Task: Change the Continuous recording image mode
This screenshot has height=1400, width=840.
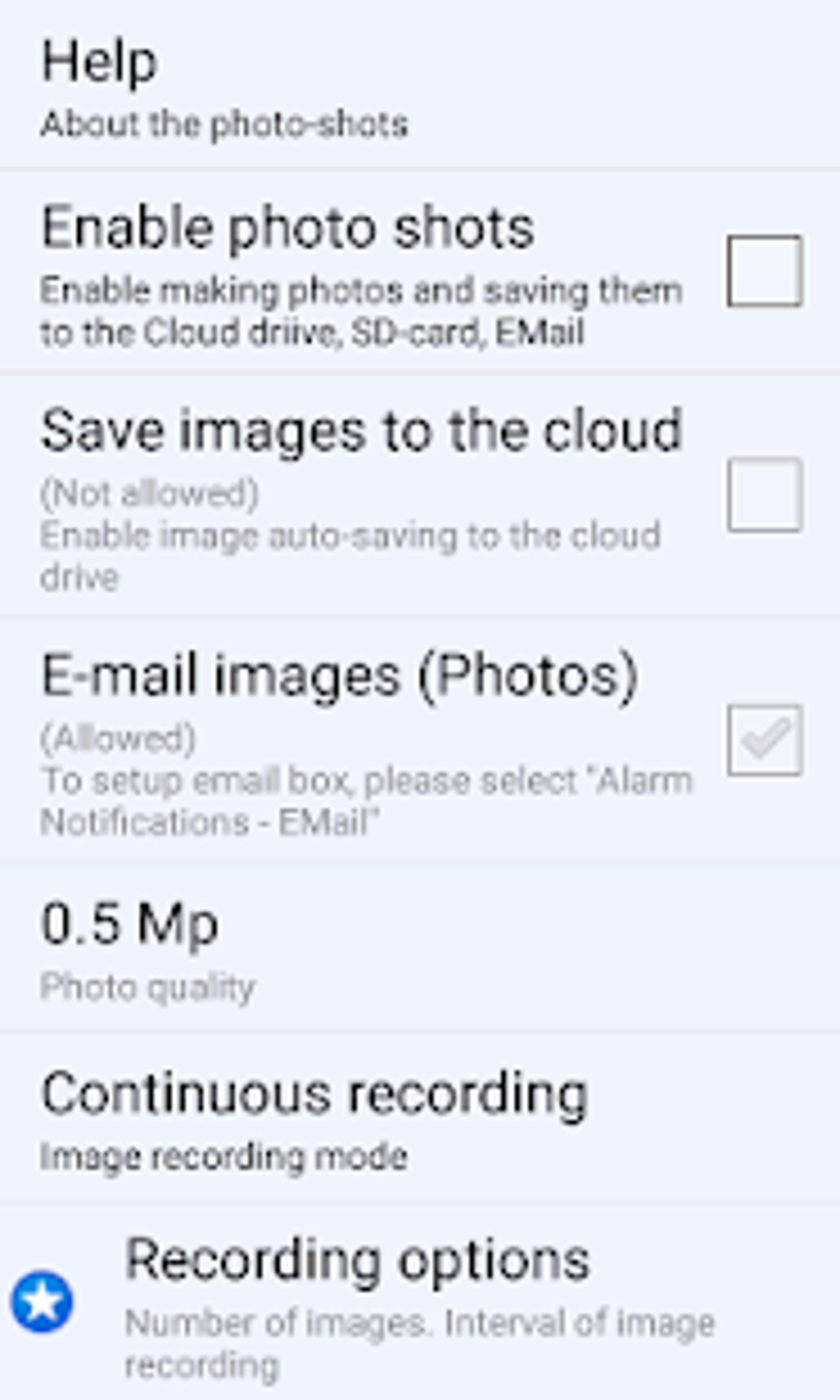Action: 420,1118
